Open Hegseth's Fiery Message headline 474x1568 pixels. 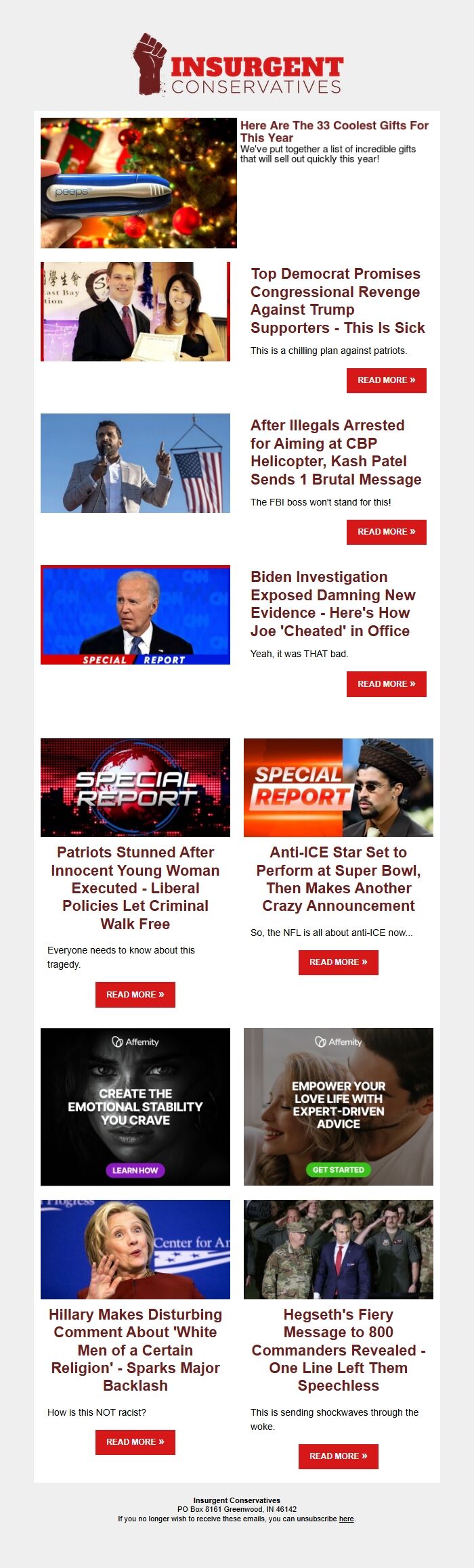(x=338, y=1349)
